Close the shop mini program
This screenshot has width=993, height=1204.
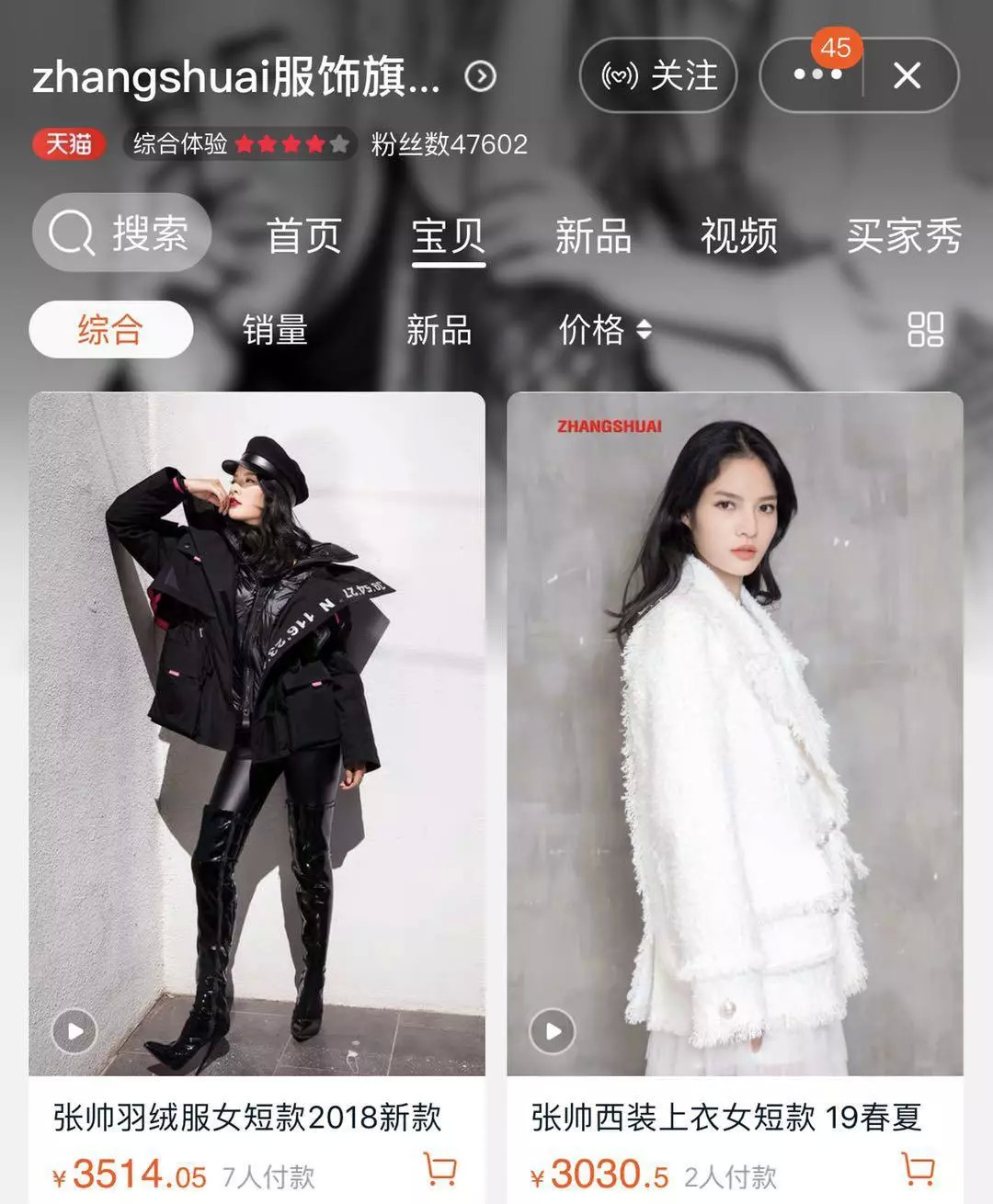tap(907, 75)
